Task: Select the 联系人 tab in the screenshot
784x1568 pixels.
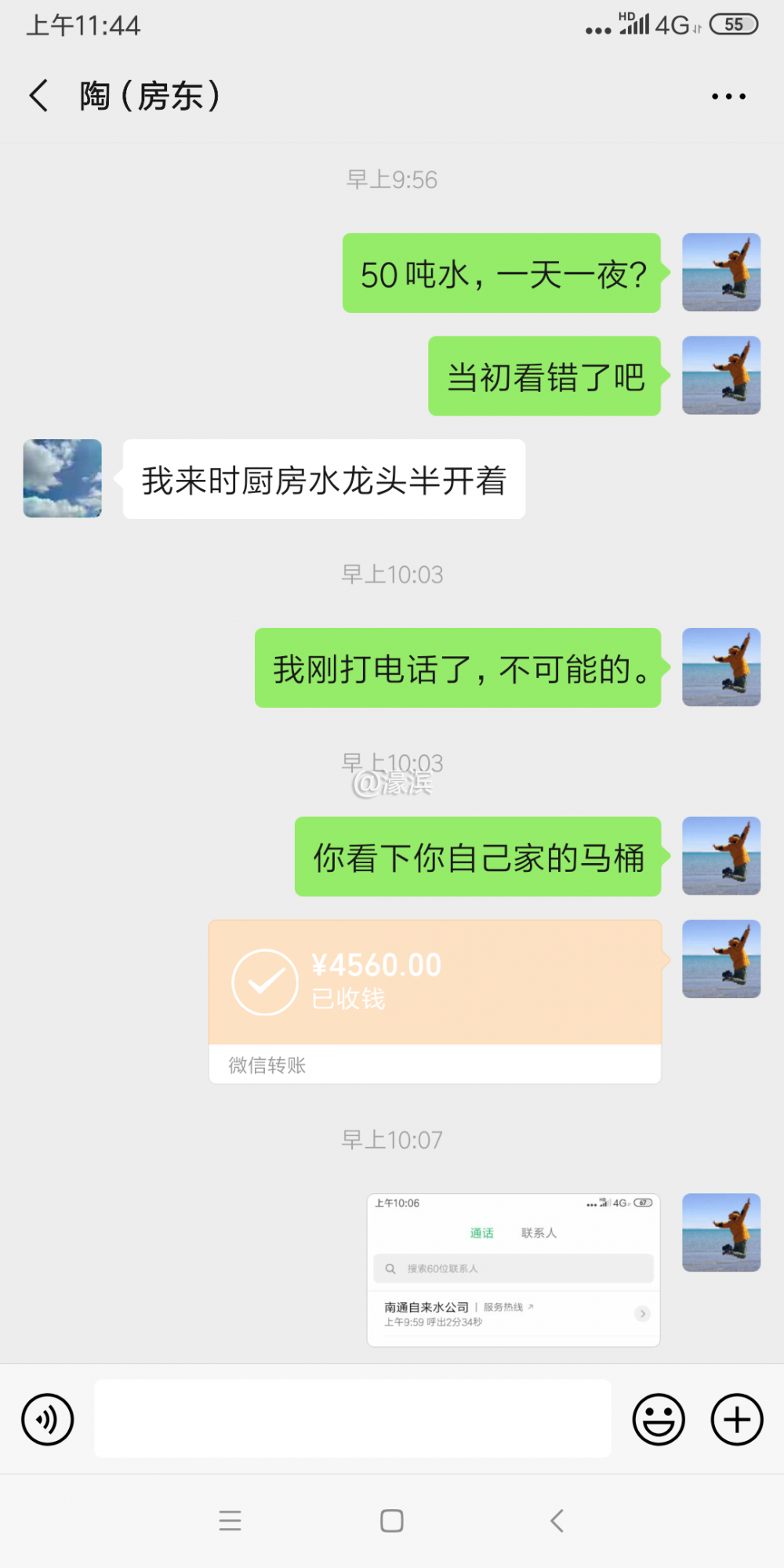Action: click(539, 1232)
